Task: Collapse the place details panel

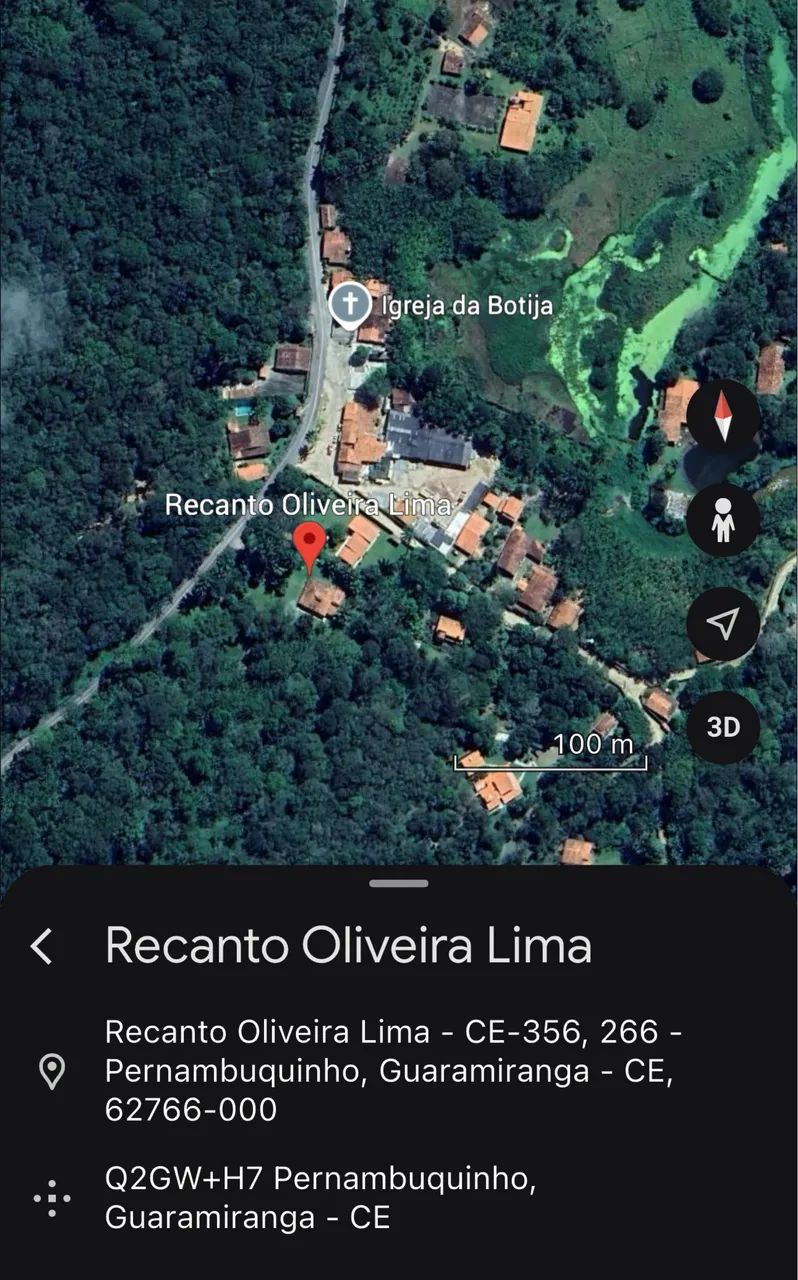Action: point(399,884)
